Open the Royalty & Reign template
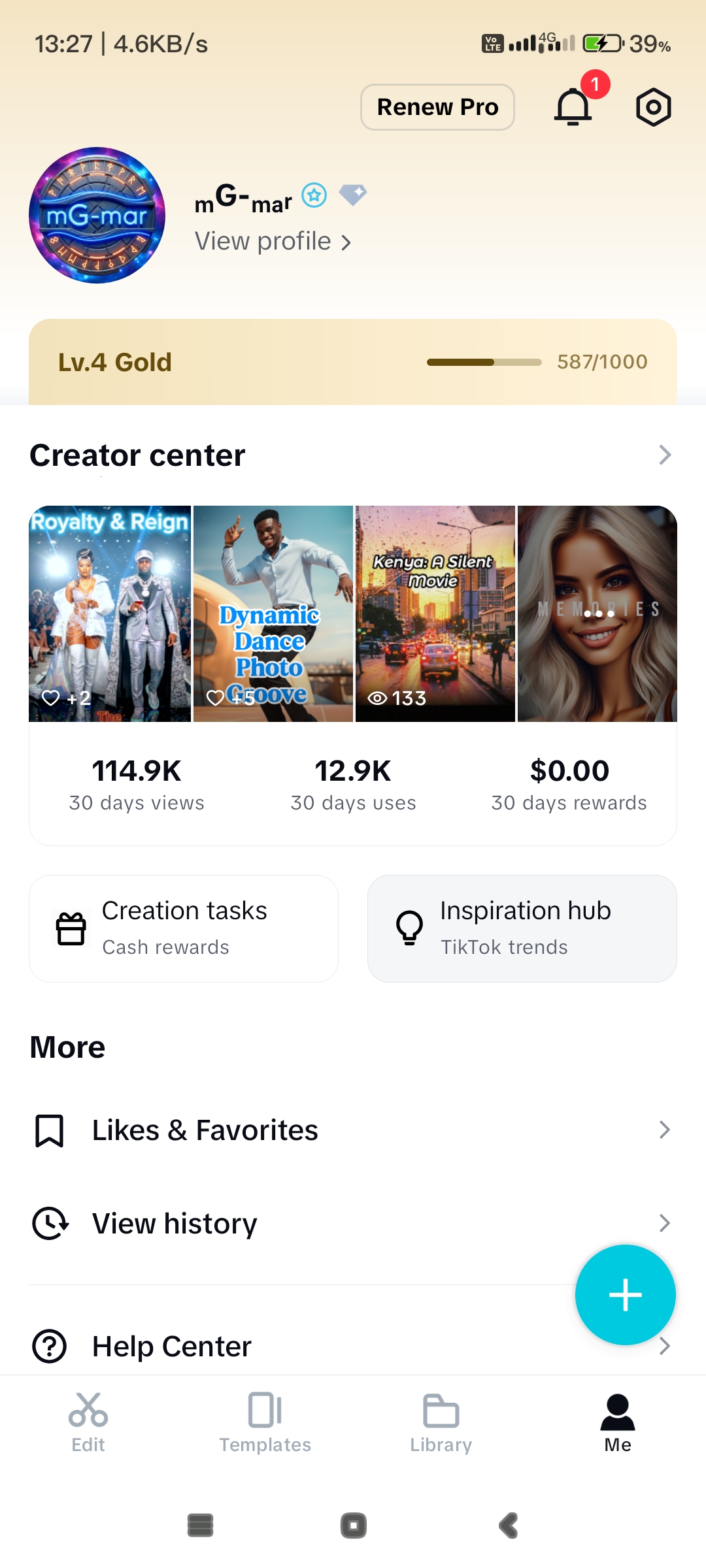 click(x=110, y=613)
